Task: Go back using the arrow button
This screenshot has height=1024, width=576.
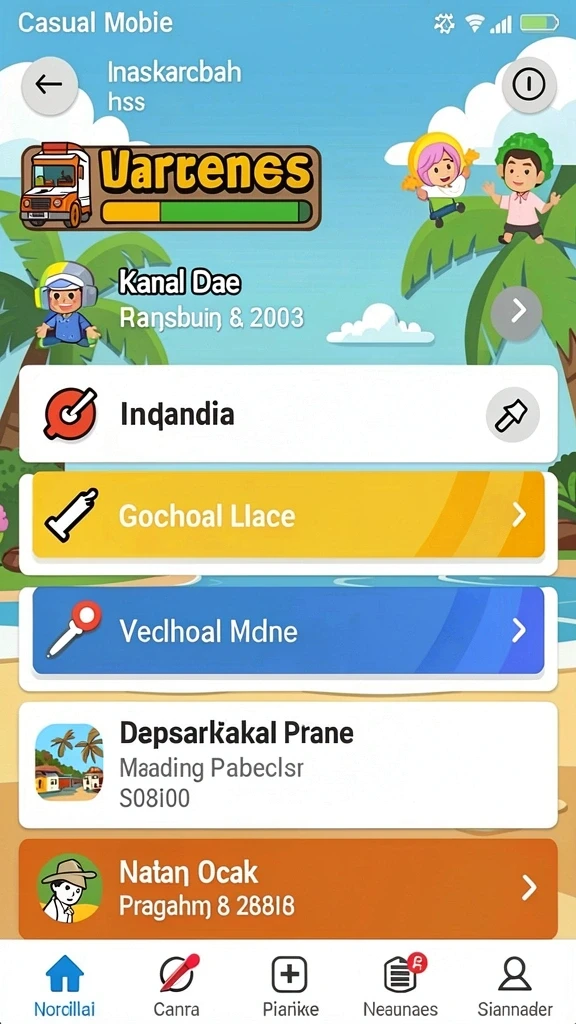Action: coord(50,85)
